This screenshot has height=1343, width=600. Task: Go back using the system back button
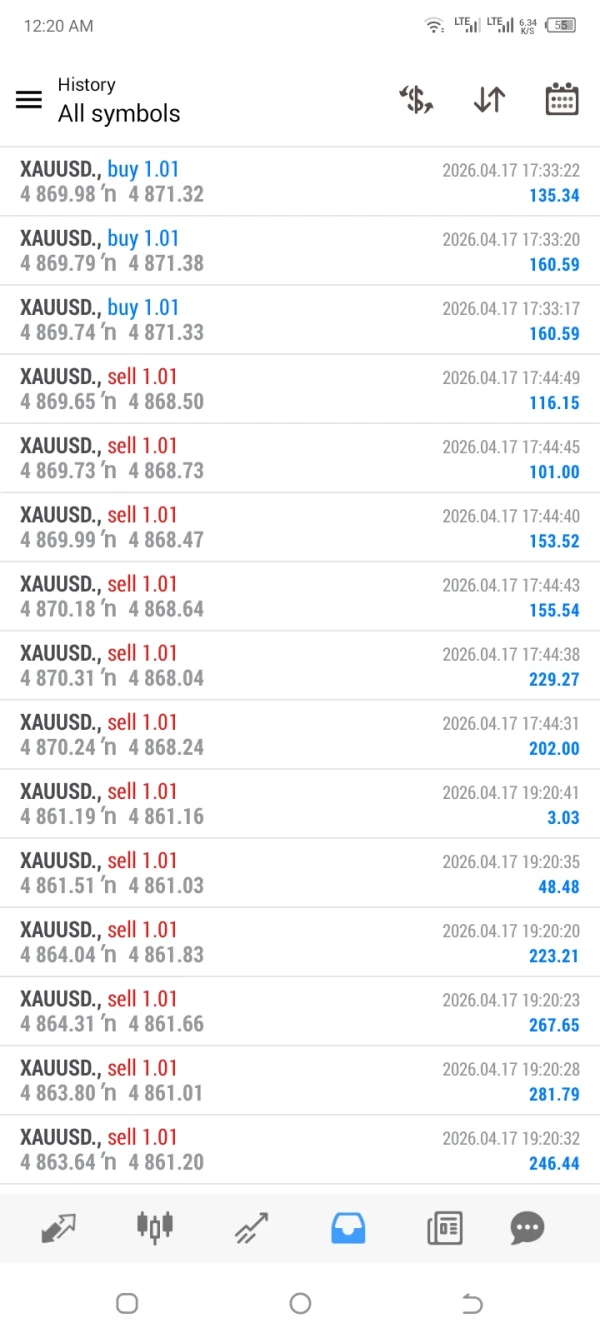472,1303
